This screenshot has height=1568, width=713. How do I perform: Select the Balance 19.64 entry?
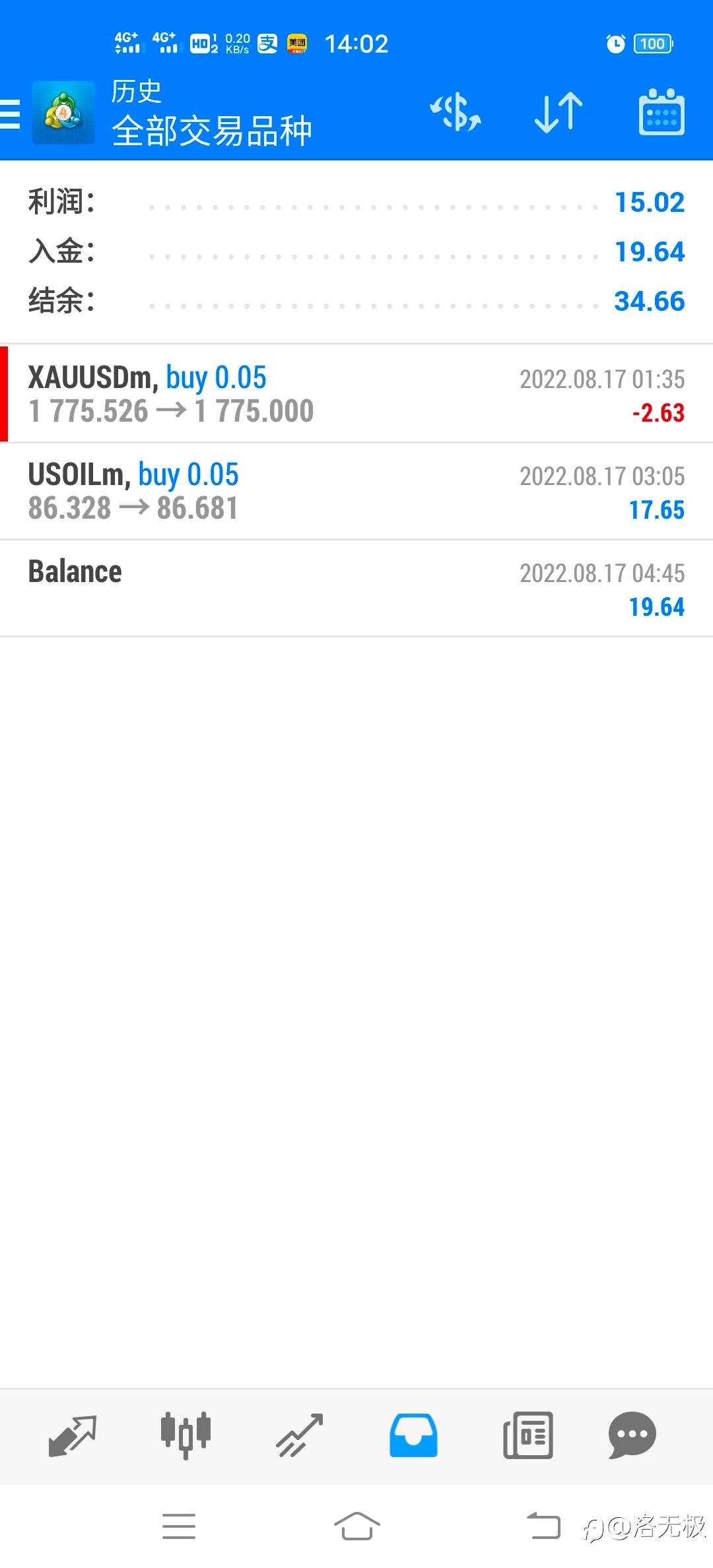pyautogui.click(x=356, y=588)
